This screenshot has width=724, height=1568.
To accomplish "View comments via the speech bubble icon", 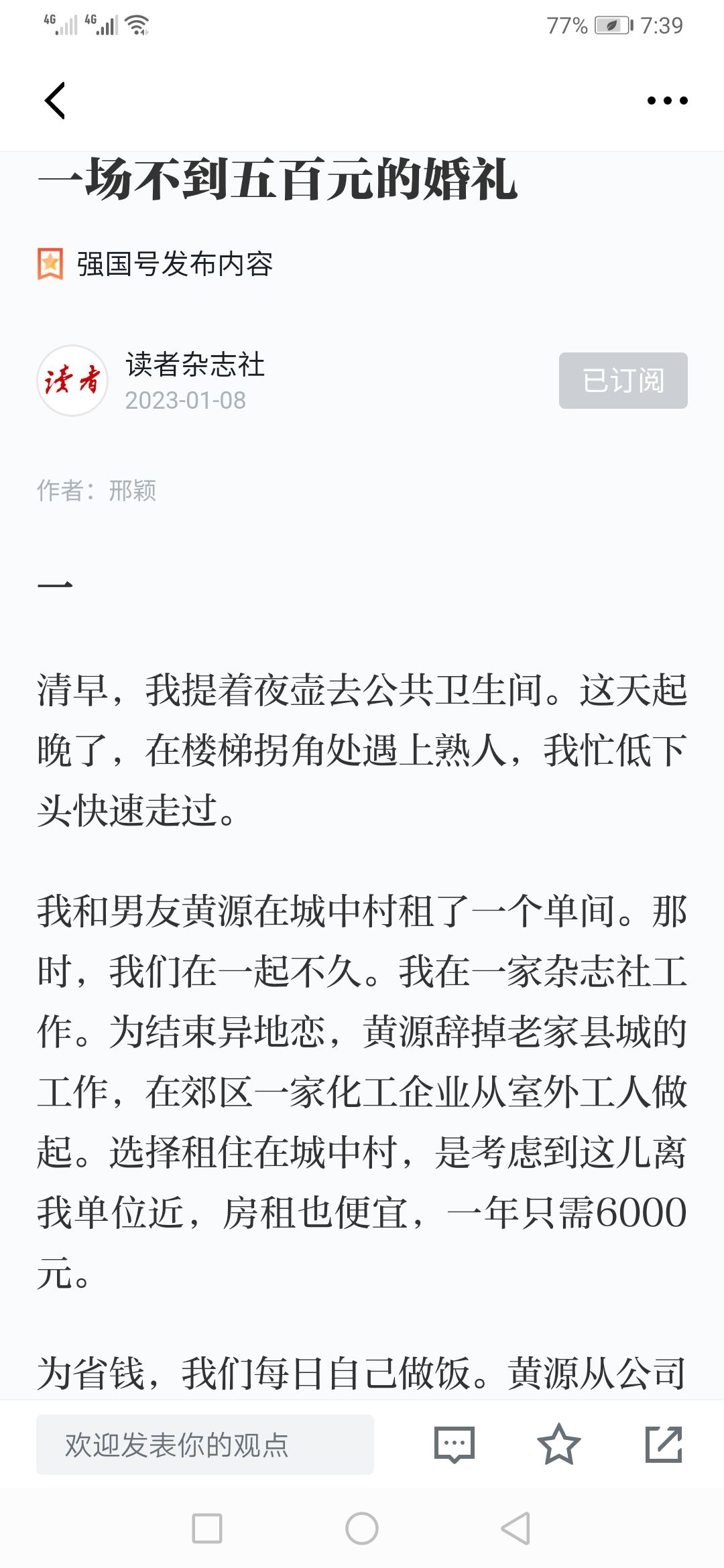I will pyautogui.click(x=455, y=1445).
